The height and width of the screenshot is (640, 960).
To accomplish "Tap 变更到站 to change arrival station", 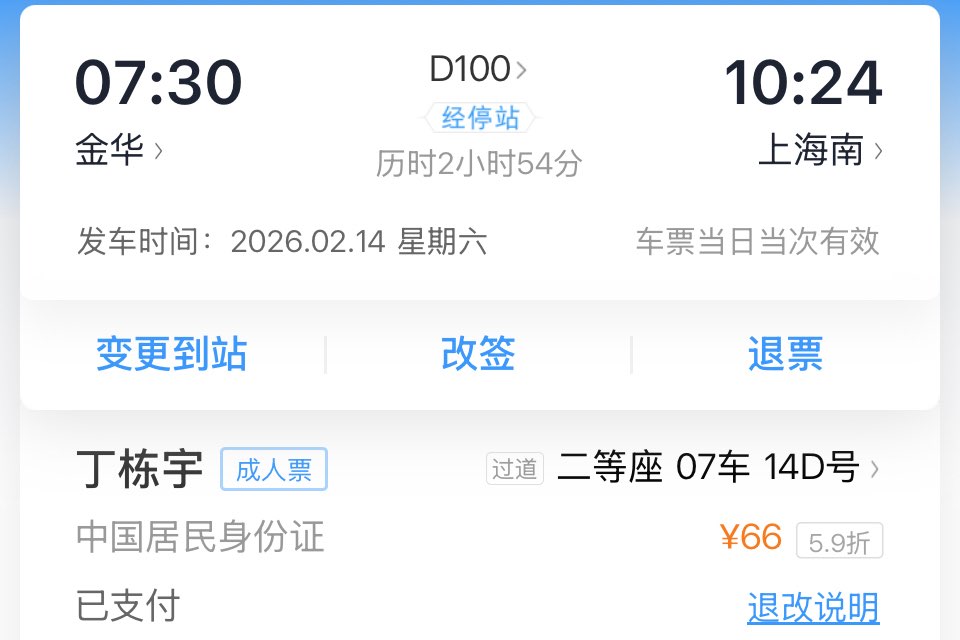I will point(171,354).
